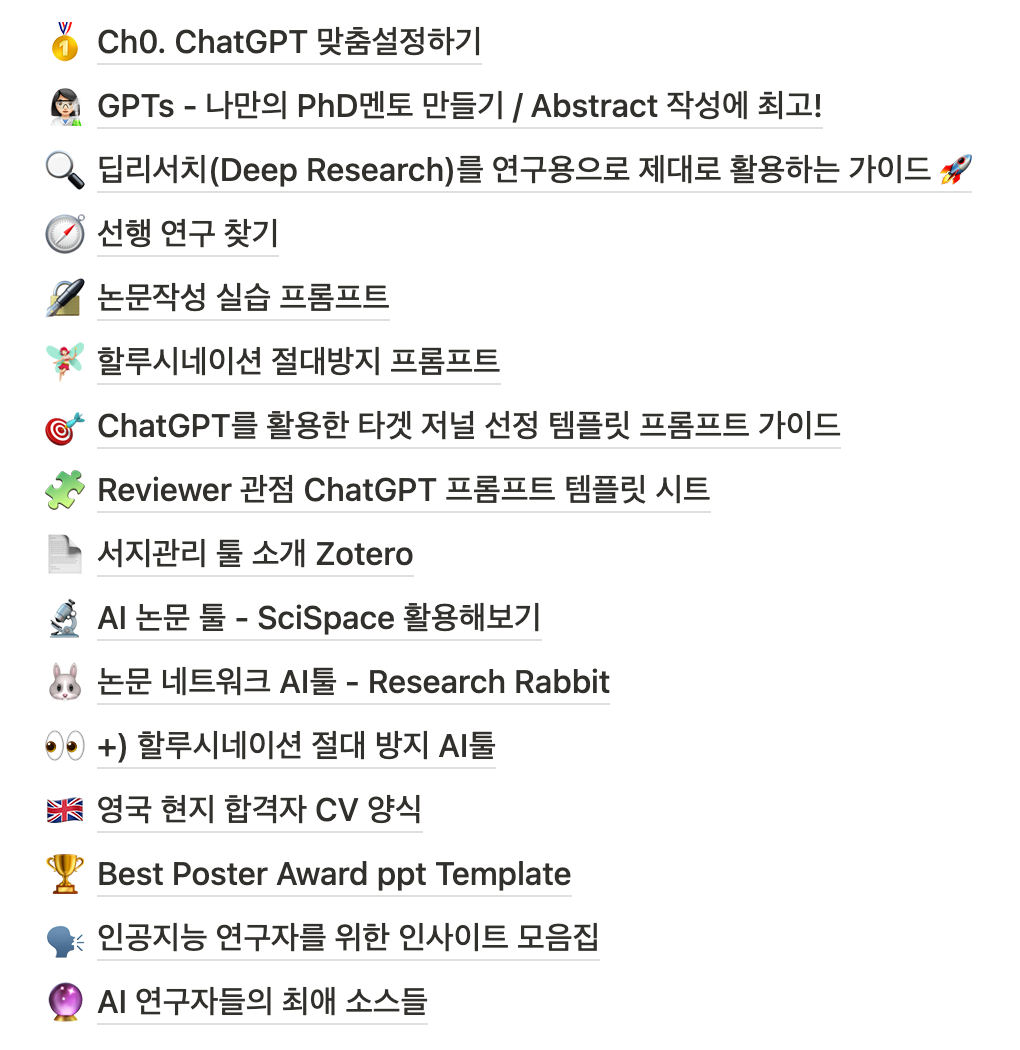This screenshot has width=1020, height=1050.
Task: Open AI 논문 툴 SciSpace 활용해보기
Action: pyautogui.click(x=319, y=618)
